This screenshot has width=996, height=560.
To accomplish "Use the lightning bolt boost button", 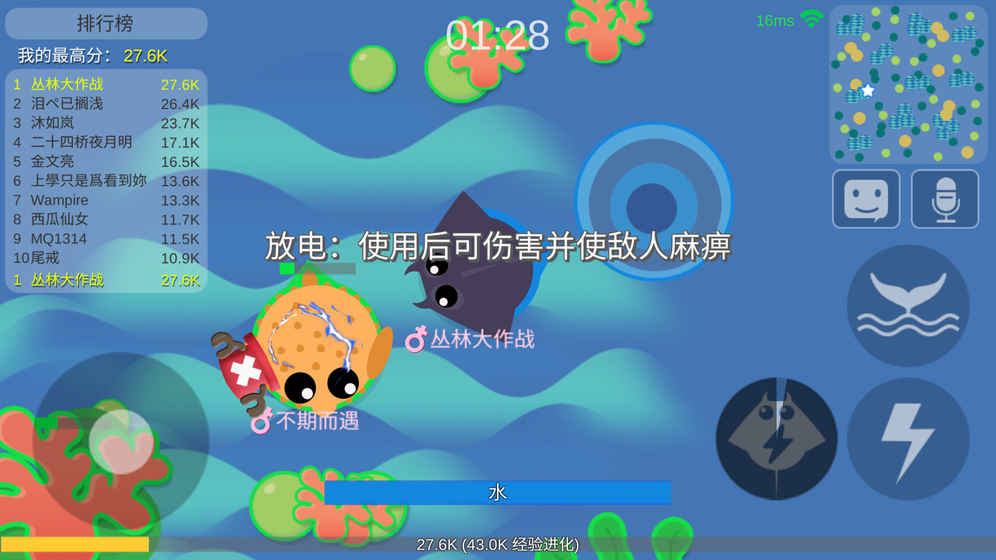I will [908, 439].
